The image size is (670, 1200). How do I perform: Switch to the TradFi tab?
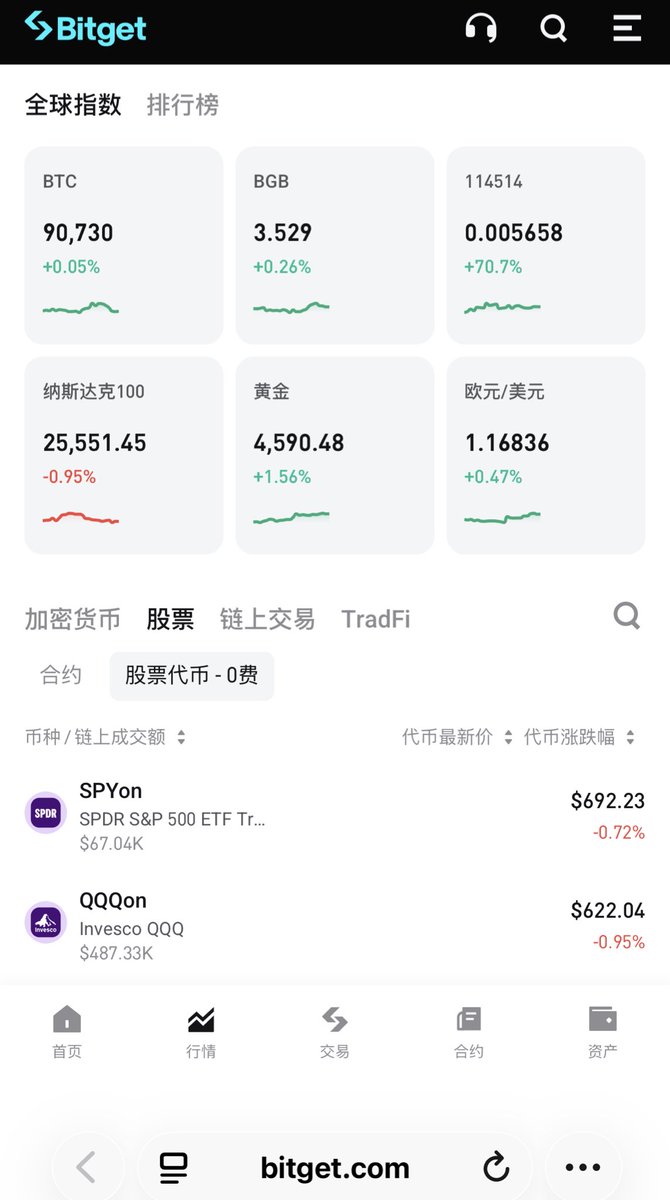point(376,619)
